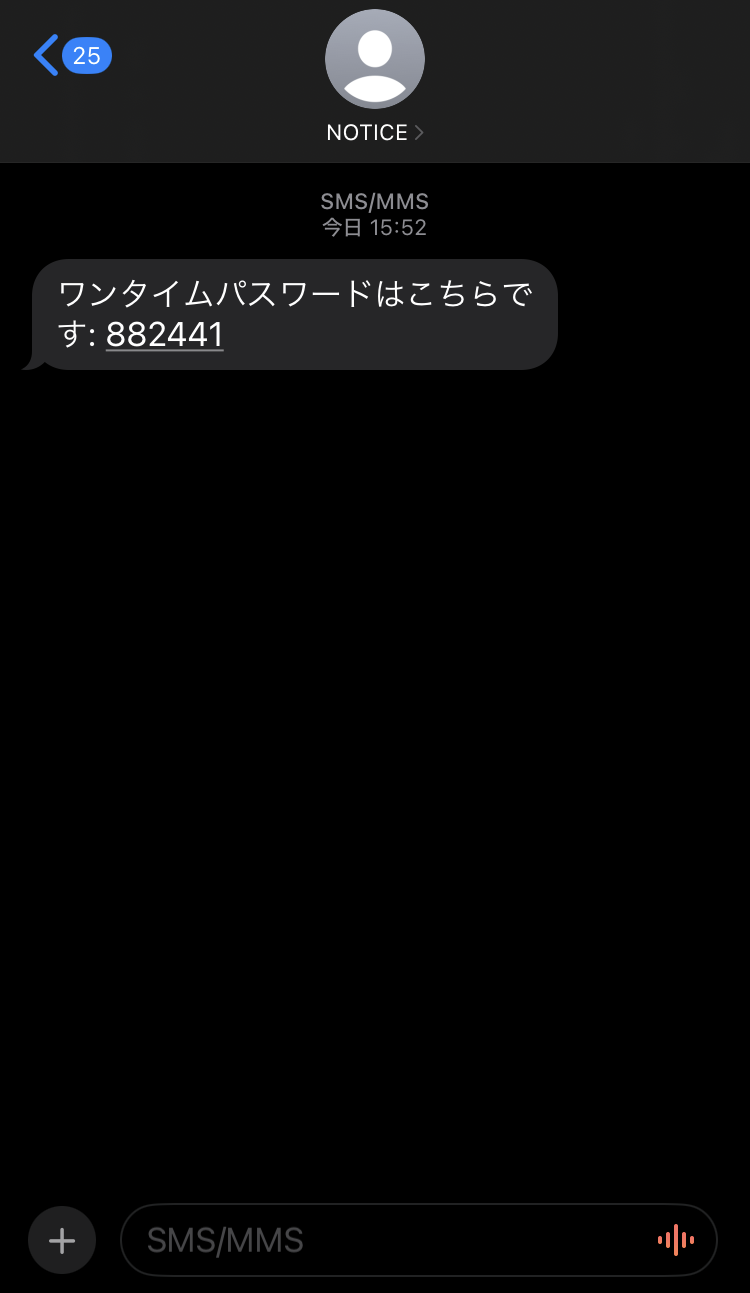The width and height of the screenshot is (750, 1293).
Task: Start an audio recording with the waveform button
Action: click(x=676, y=1240)
